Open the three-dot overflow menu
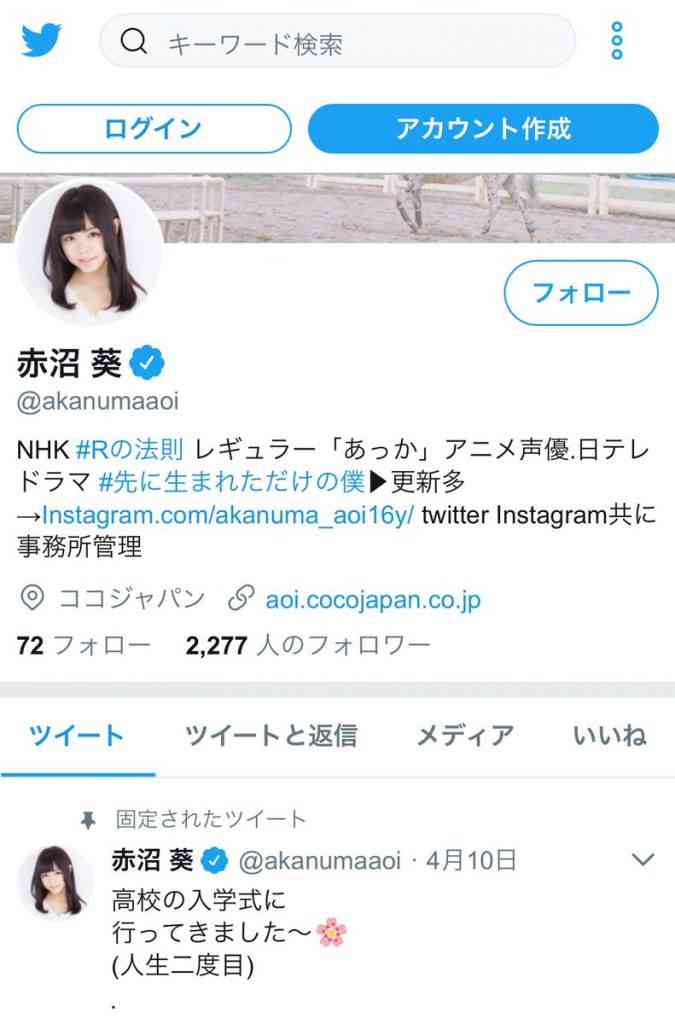The image size is (675, 1024). pyautogui.click(x=617, y=41)
